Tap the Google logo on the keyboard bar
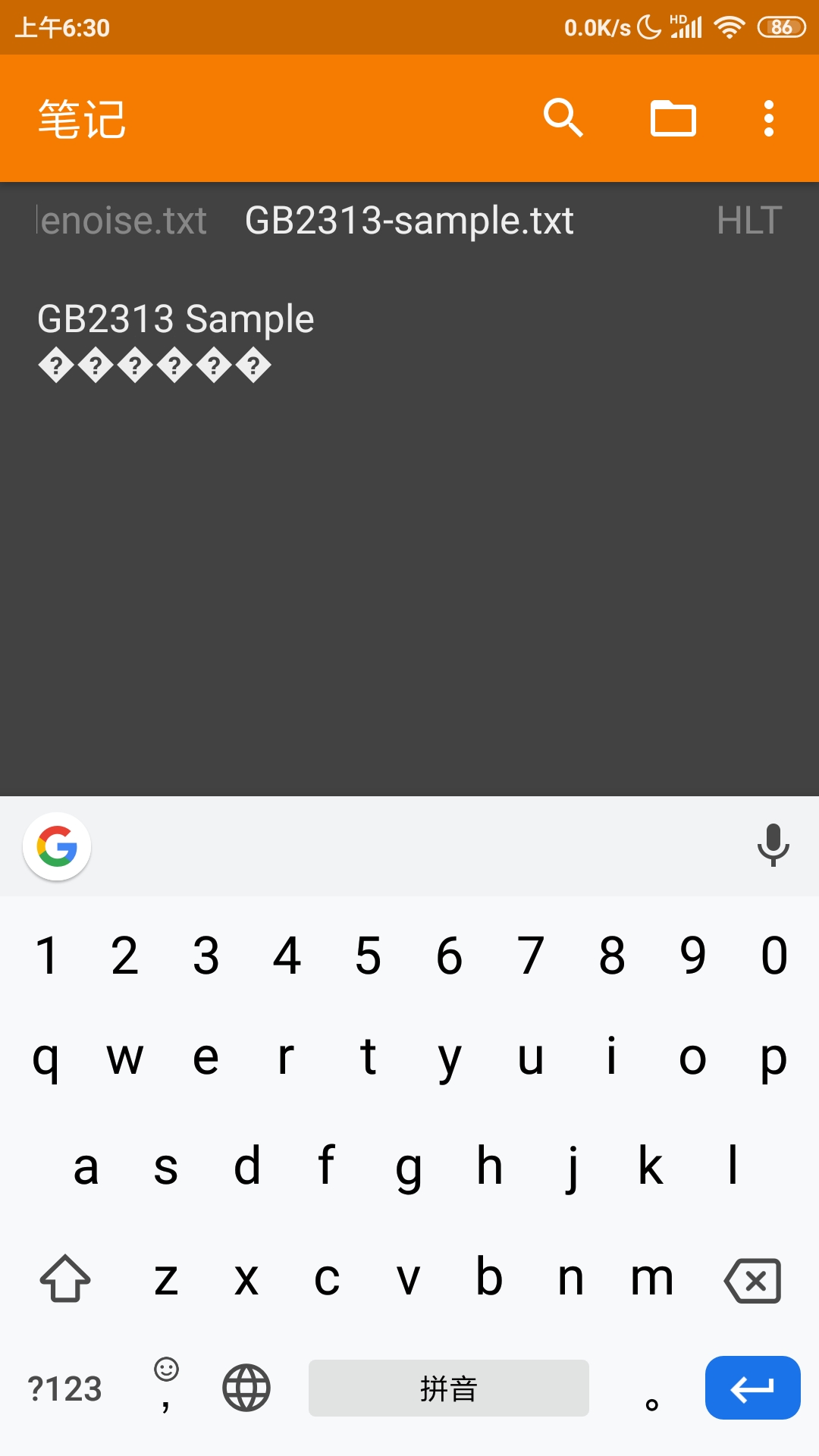Image resolution: width=819 pixels, height=1456 pixels. pyautogui.click(x=56, y=847)
